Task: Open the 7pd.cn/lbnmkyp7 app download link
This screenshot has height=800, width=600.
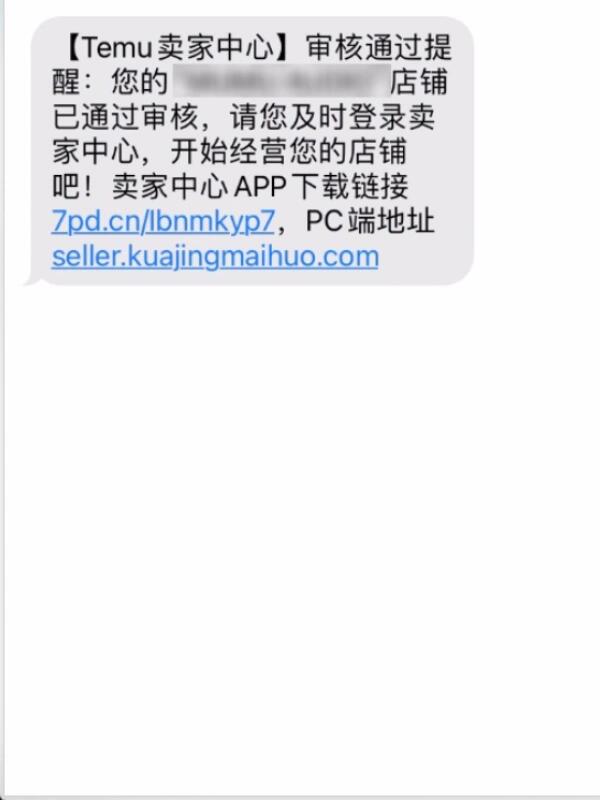Action: coord(162,221)
